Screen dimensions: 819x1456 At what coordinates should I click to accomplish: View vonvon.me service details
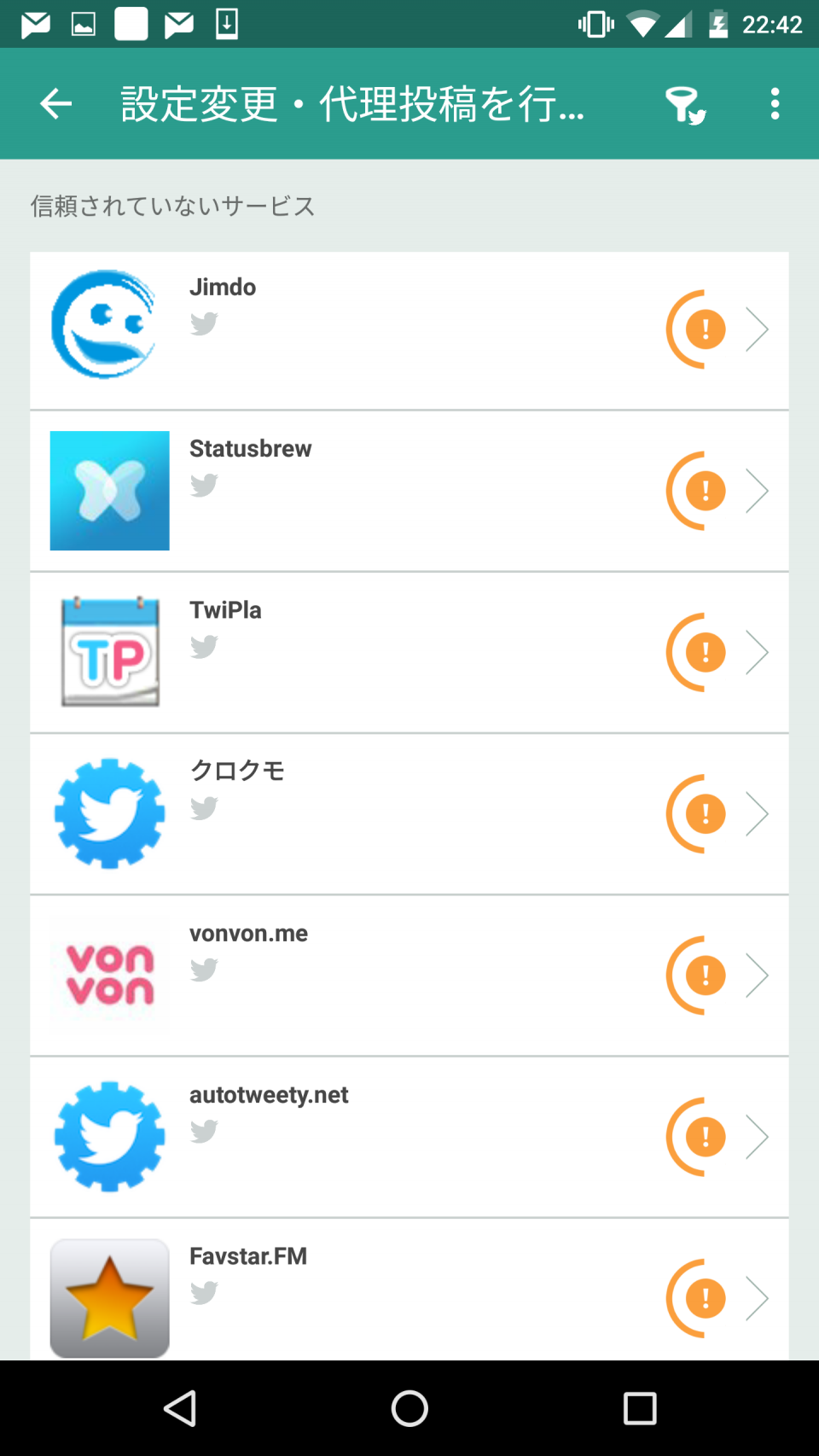pyautogui.click(x=409, y=976)
